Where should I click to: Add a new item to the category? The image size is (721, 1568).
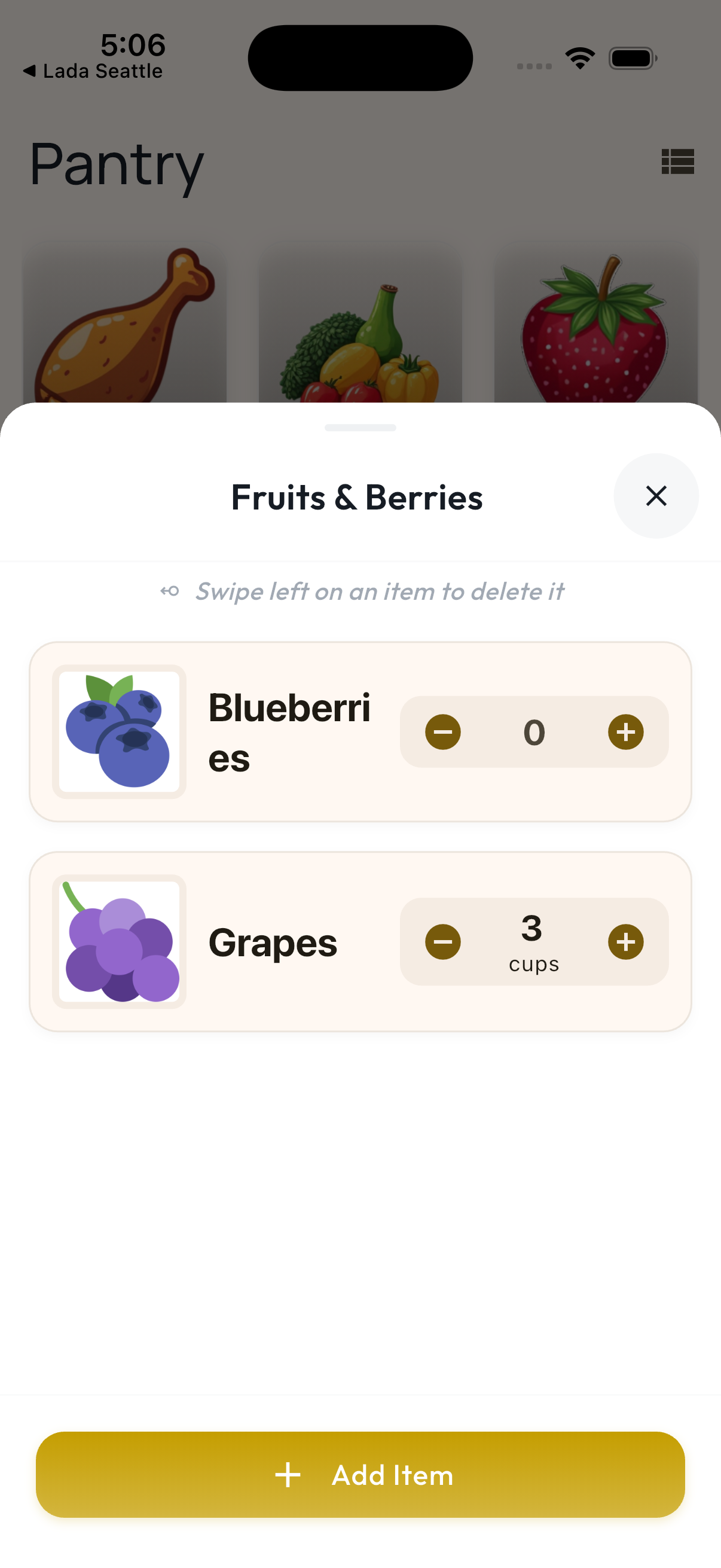click(360, 1474)
